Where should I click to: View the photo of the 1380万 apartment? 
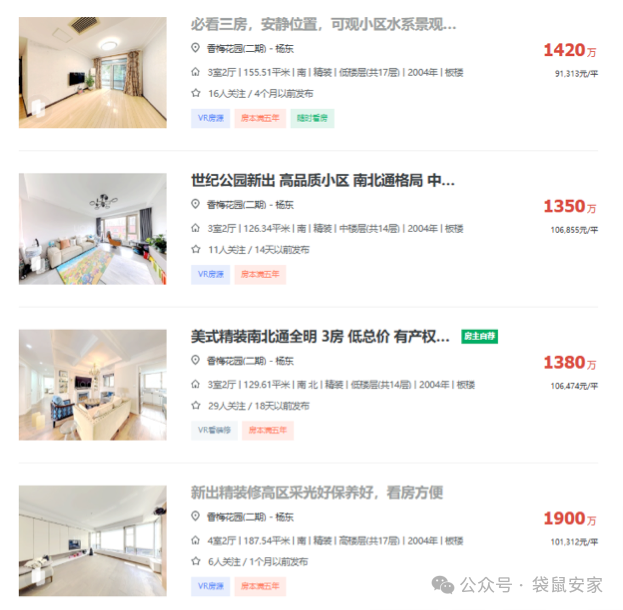[x=93, y=385]
